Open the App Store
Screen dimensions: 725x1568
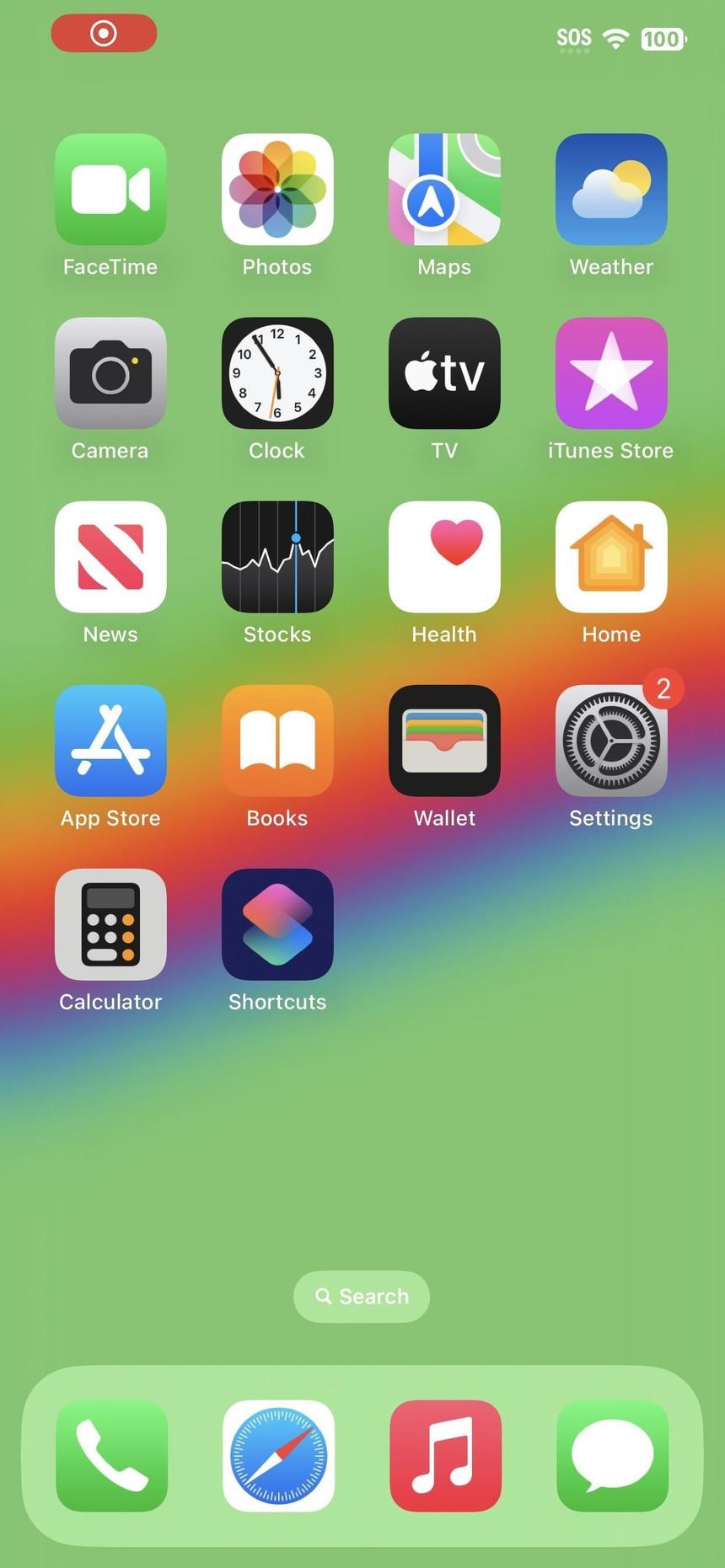[110, 740]
